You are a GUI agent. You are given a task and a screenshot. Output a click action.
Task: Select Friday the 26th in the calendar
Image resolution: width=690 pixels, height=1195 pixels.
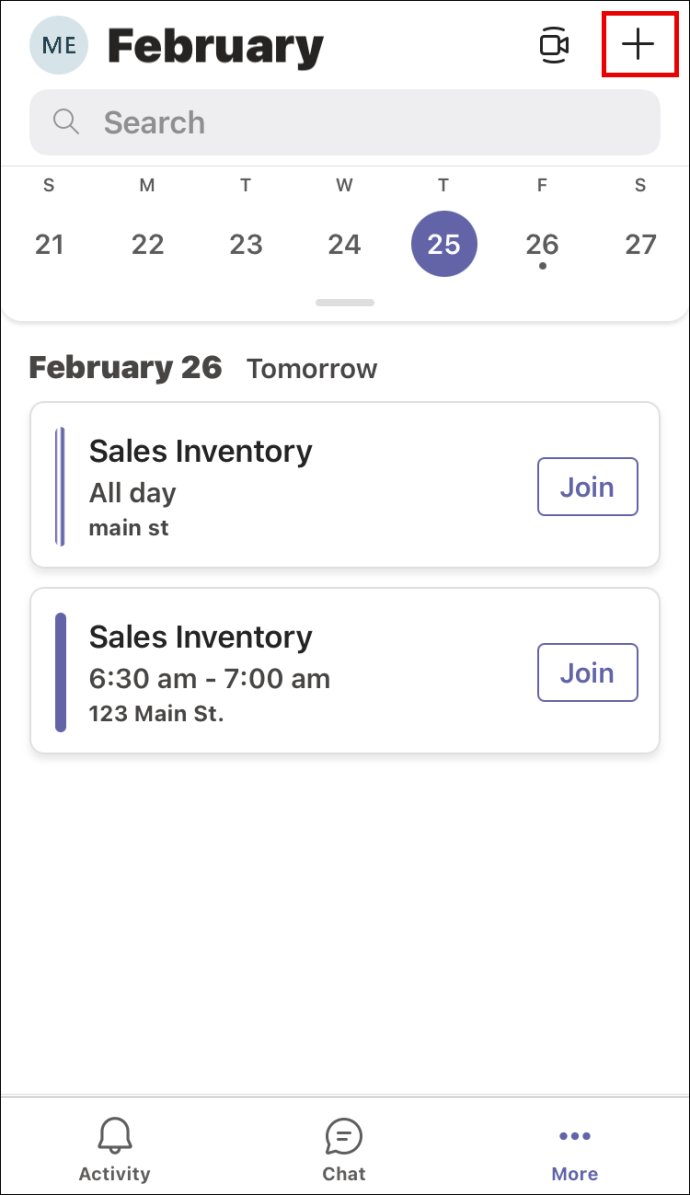[542, 244]
